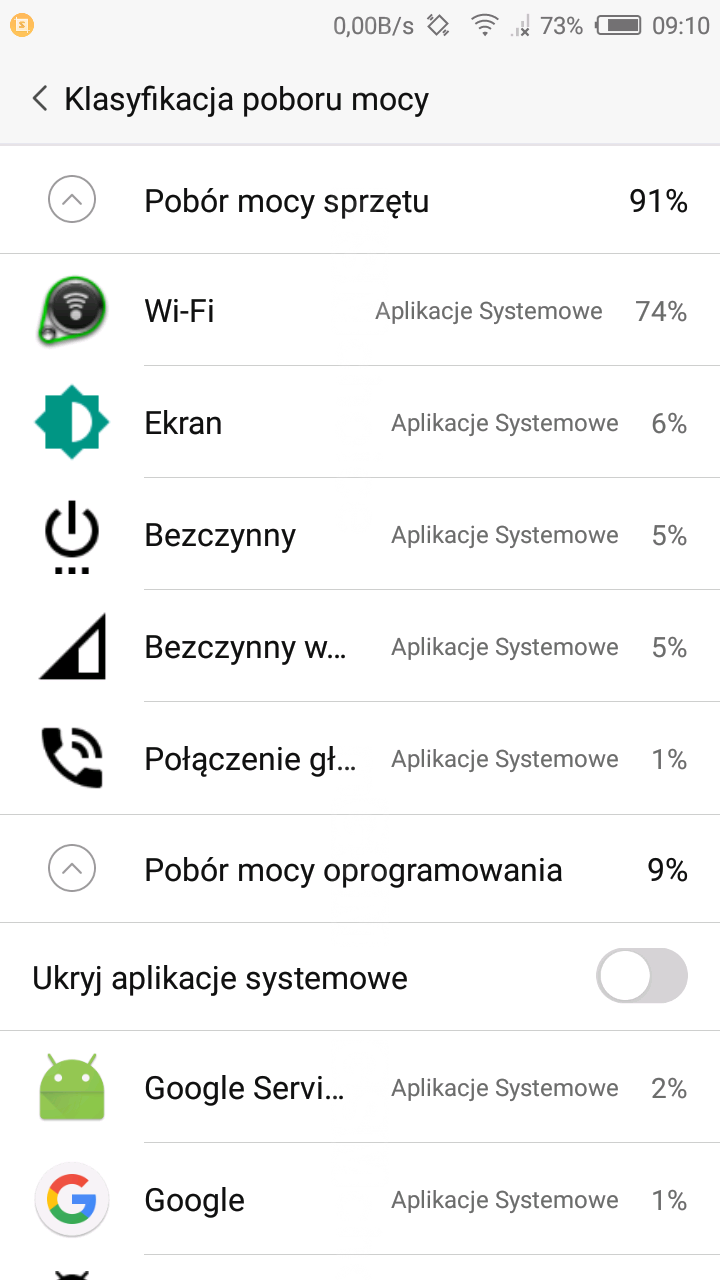This screenshot has height=1280, width=720.
Task: Open Google app power usage details
Action: click(x=360, y=1199)
